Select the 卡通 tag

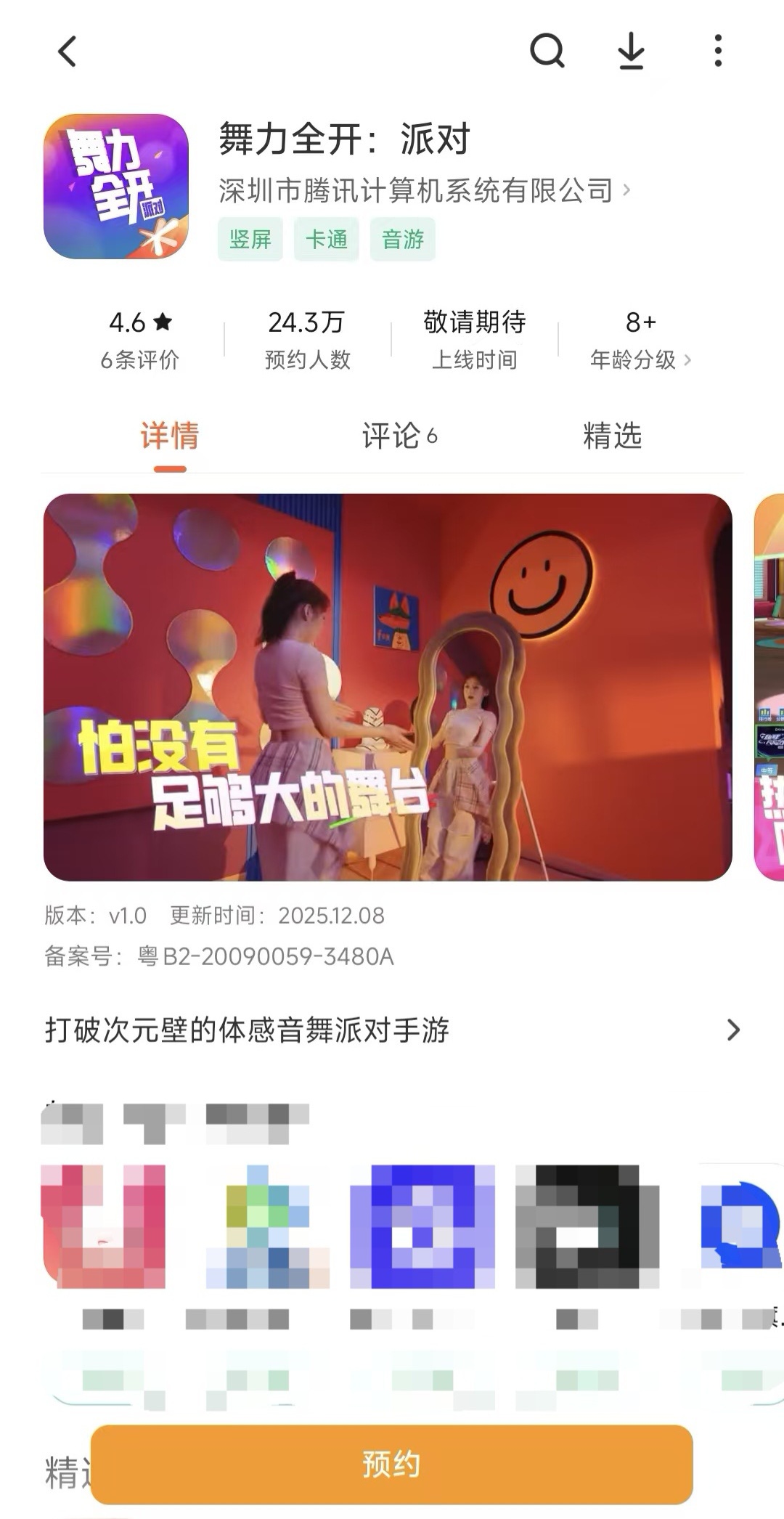(x=326, y=239)
